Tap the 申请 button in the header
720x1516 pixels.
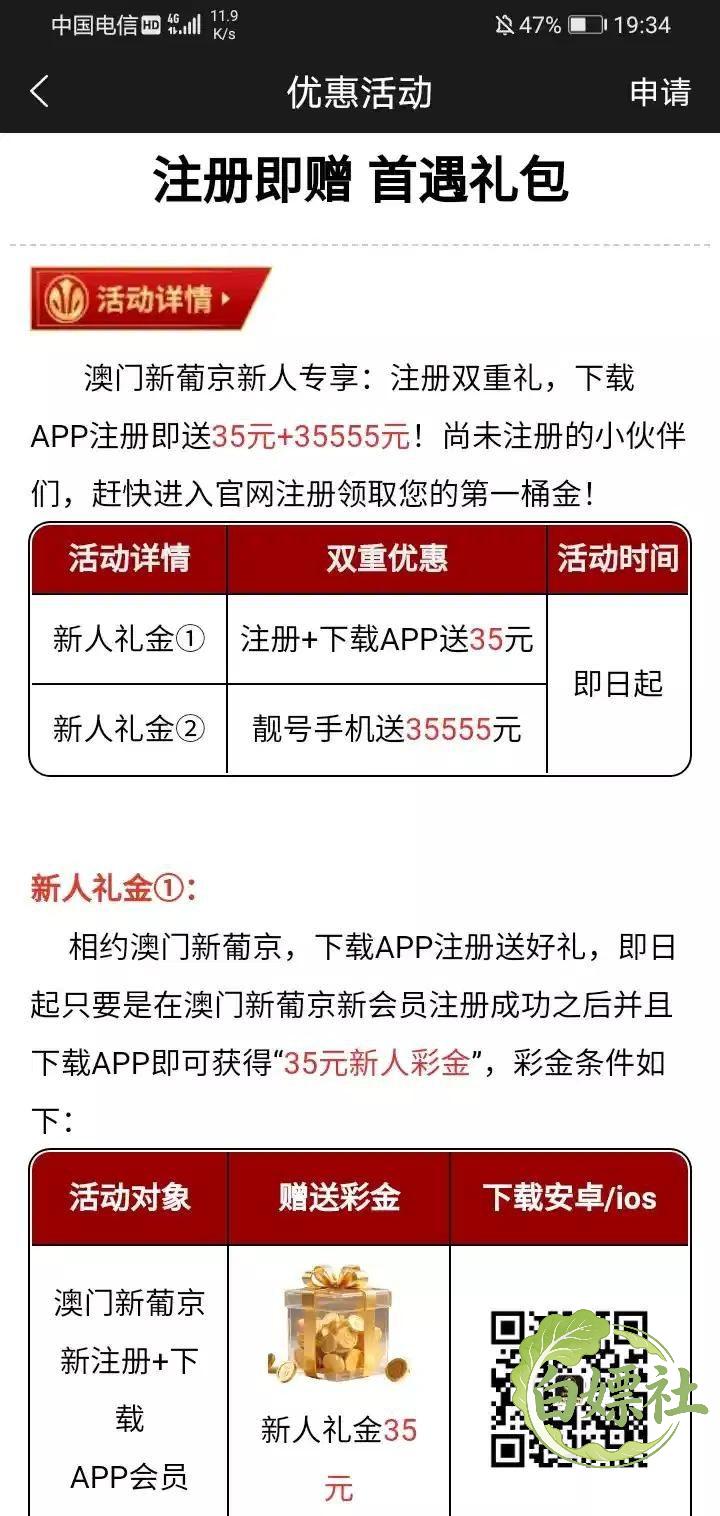(660, 92)
